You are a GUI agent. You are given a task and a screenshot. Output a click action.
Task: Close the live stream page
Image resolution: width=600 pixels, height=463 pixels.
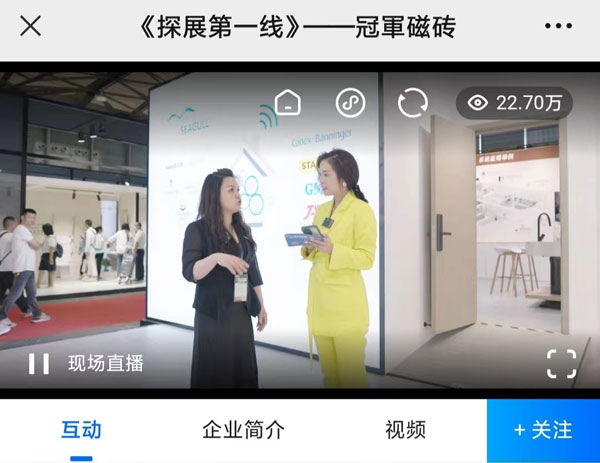tap(31, 26)
